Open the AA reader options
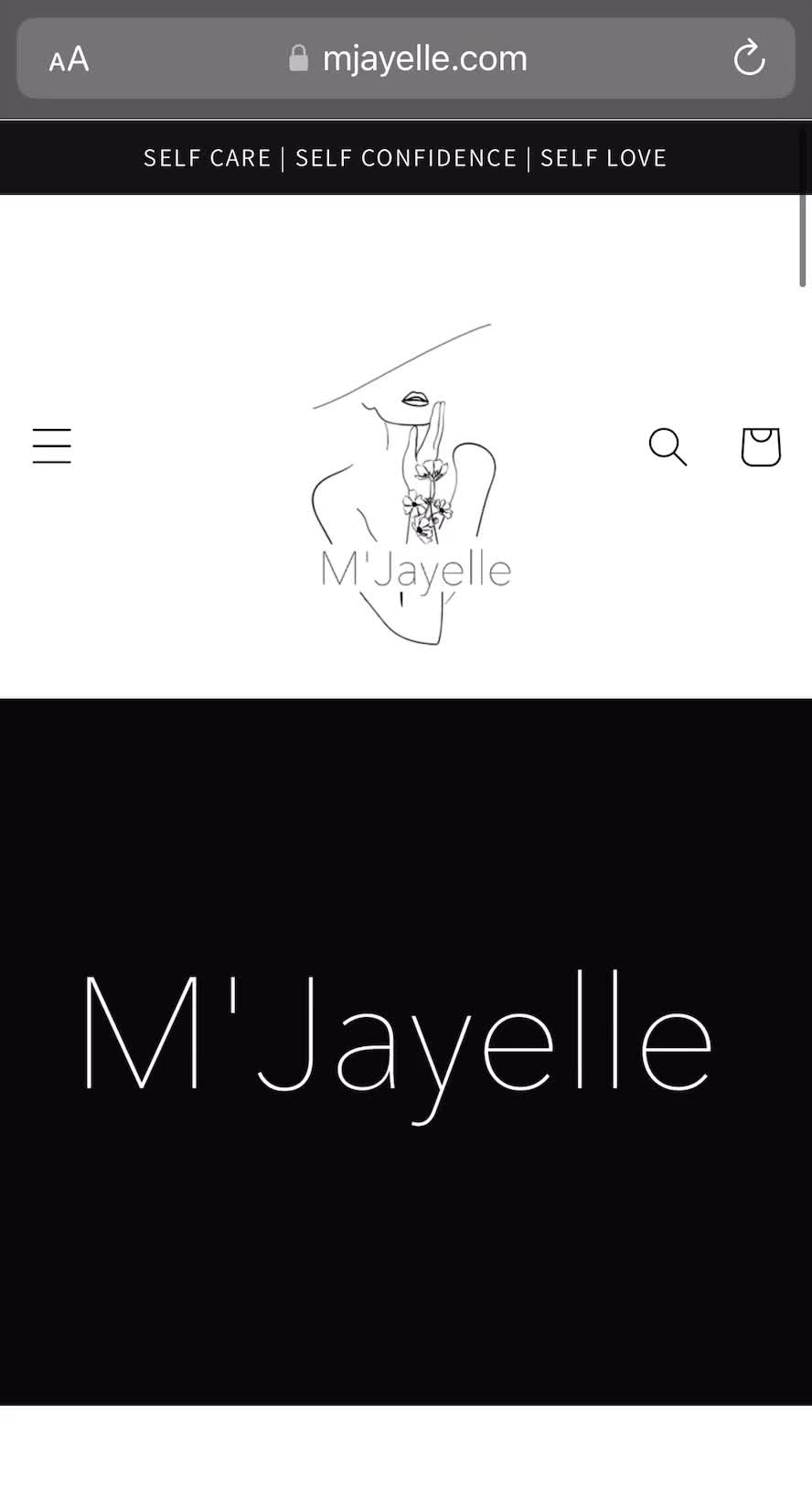Viewport: 812px width, 1487px height. pos(69,59)
